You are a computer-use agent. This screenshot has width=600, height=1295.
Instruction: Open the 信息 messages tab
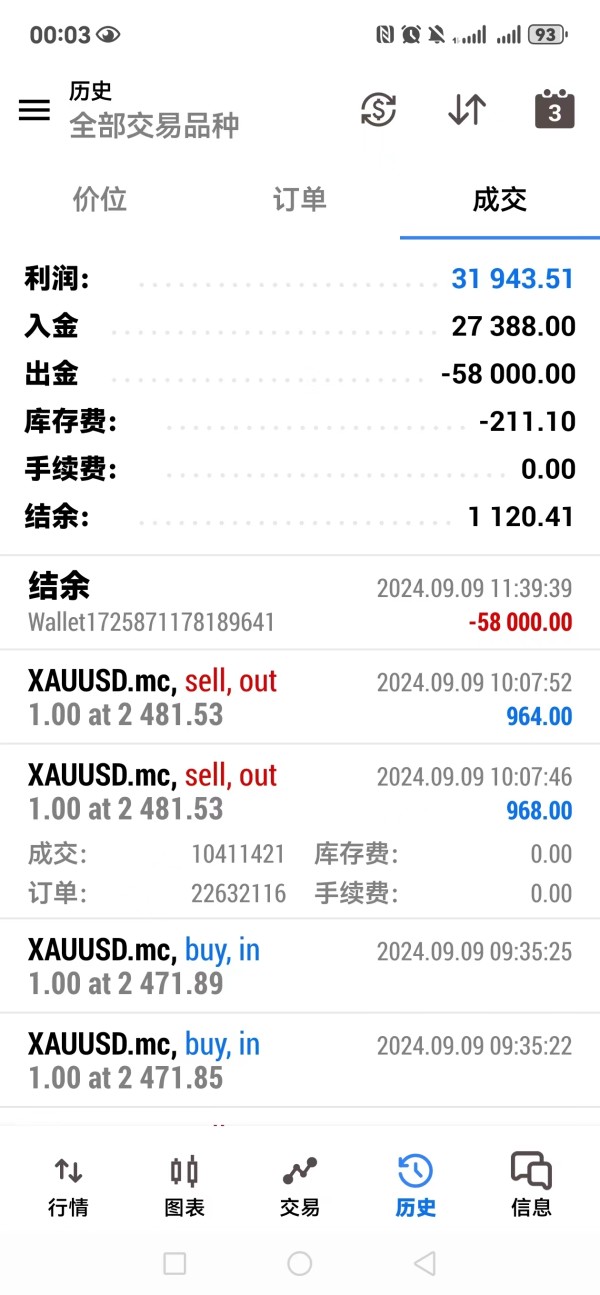[531, 1185]
